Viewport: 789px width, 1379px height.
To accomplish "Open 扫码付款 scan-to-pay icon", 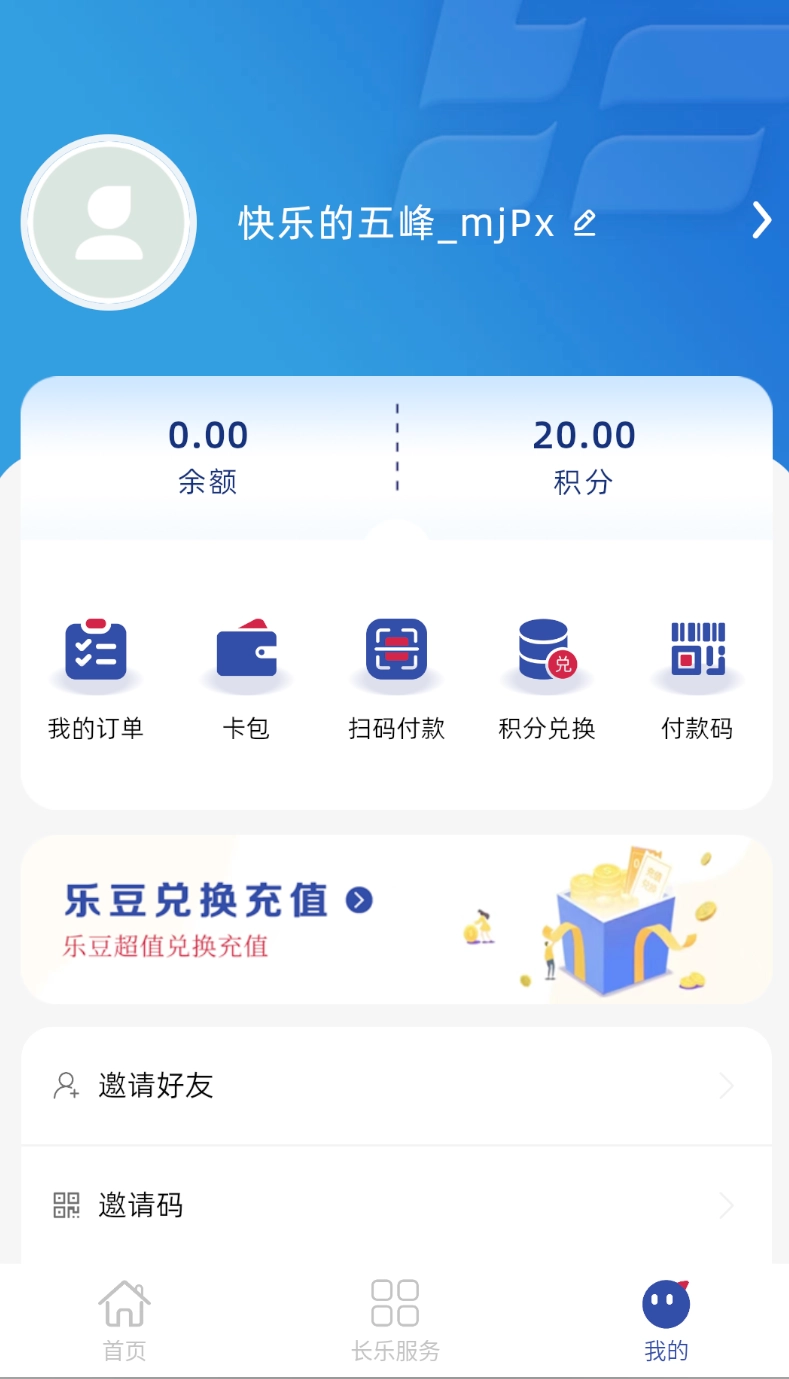I will (x=396, y=652).
